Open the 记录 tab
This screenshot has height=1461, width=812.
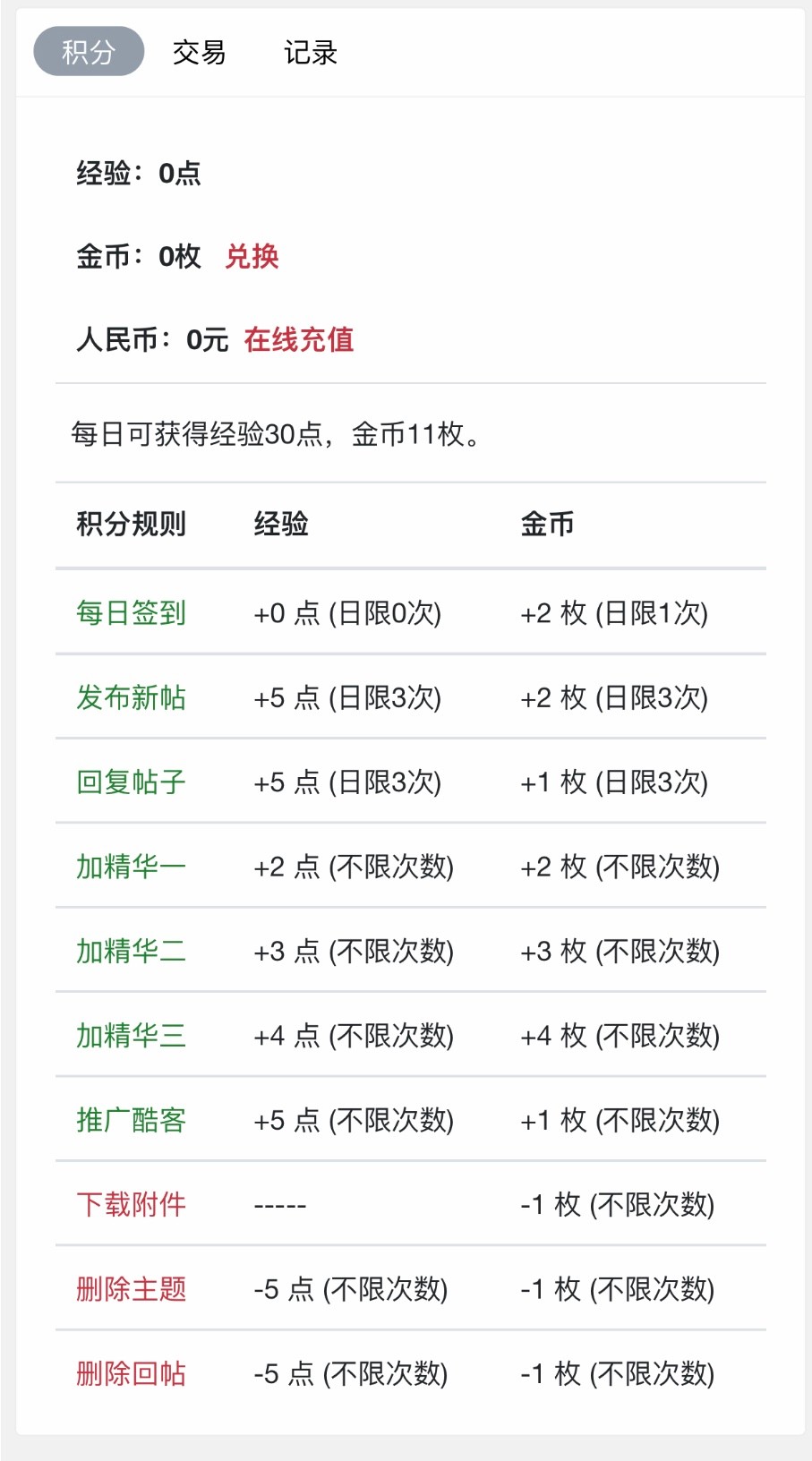click(x=311, y=52)
